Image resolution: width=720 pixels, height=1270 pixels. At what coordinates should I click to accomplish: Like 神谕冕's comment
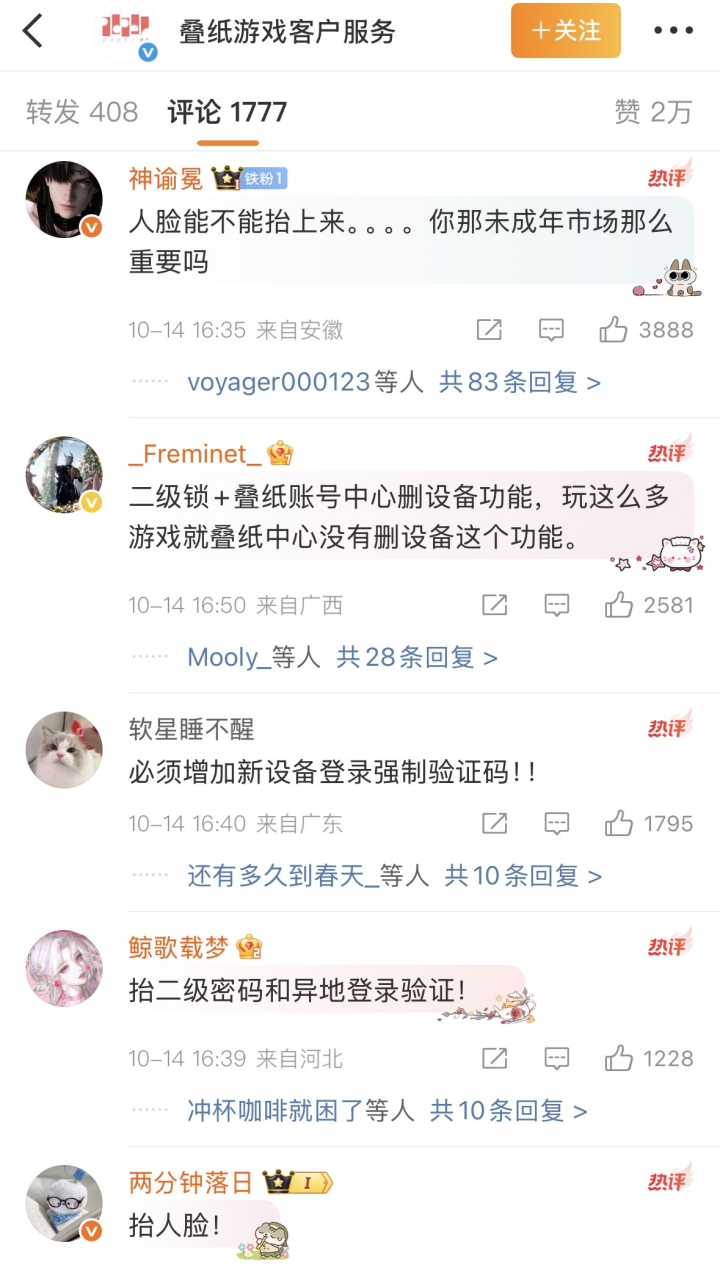614,330
